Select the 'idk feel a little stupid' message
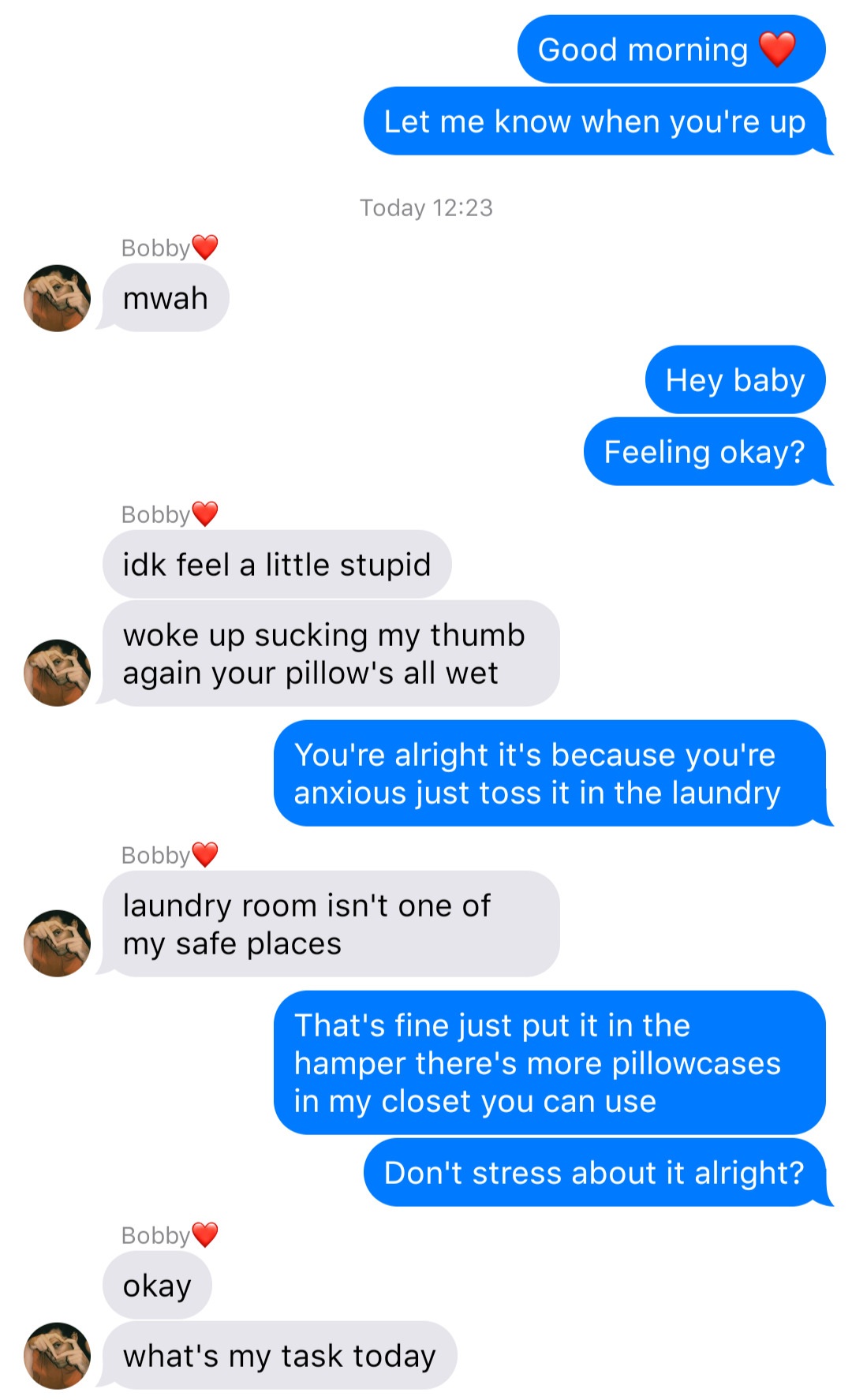Viewport: 852px width, 1400px height. [x=277, y=564]
